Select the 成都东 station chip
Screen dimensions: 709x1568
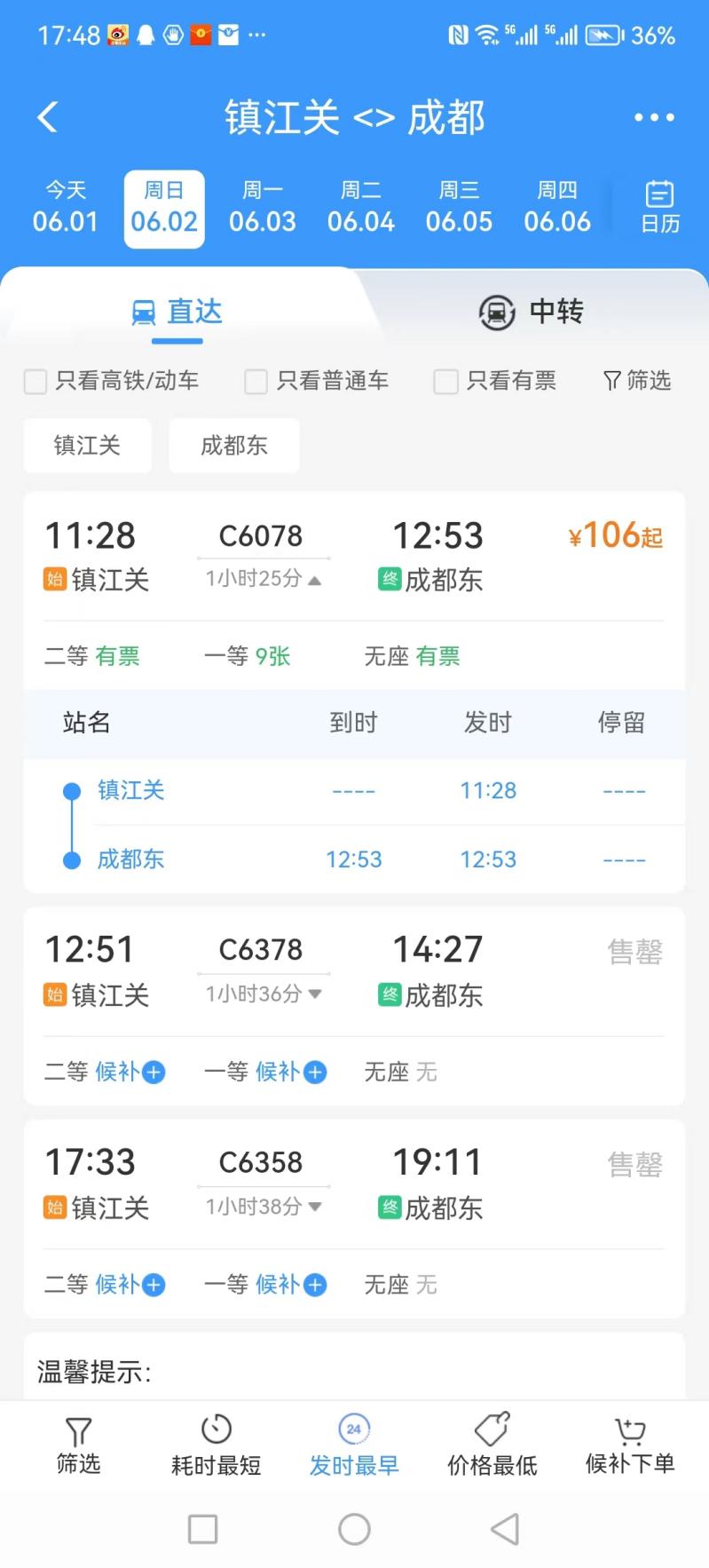click(234, 446)
